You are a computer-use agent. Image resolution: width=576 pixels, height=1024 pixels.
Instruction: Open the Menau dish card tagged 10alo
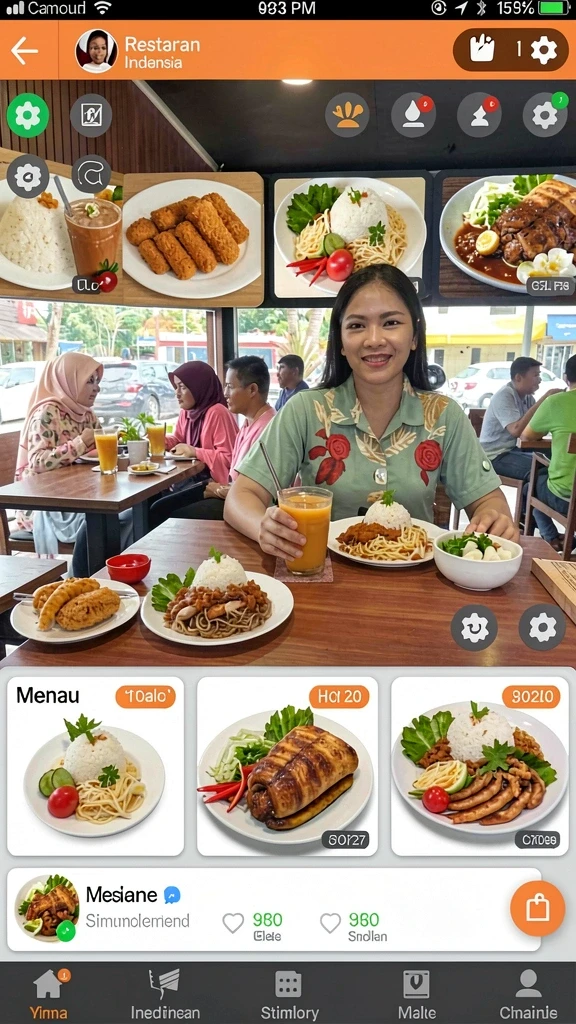click(95, 766)
